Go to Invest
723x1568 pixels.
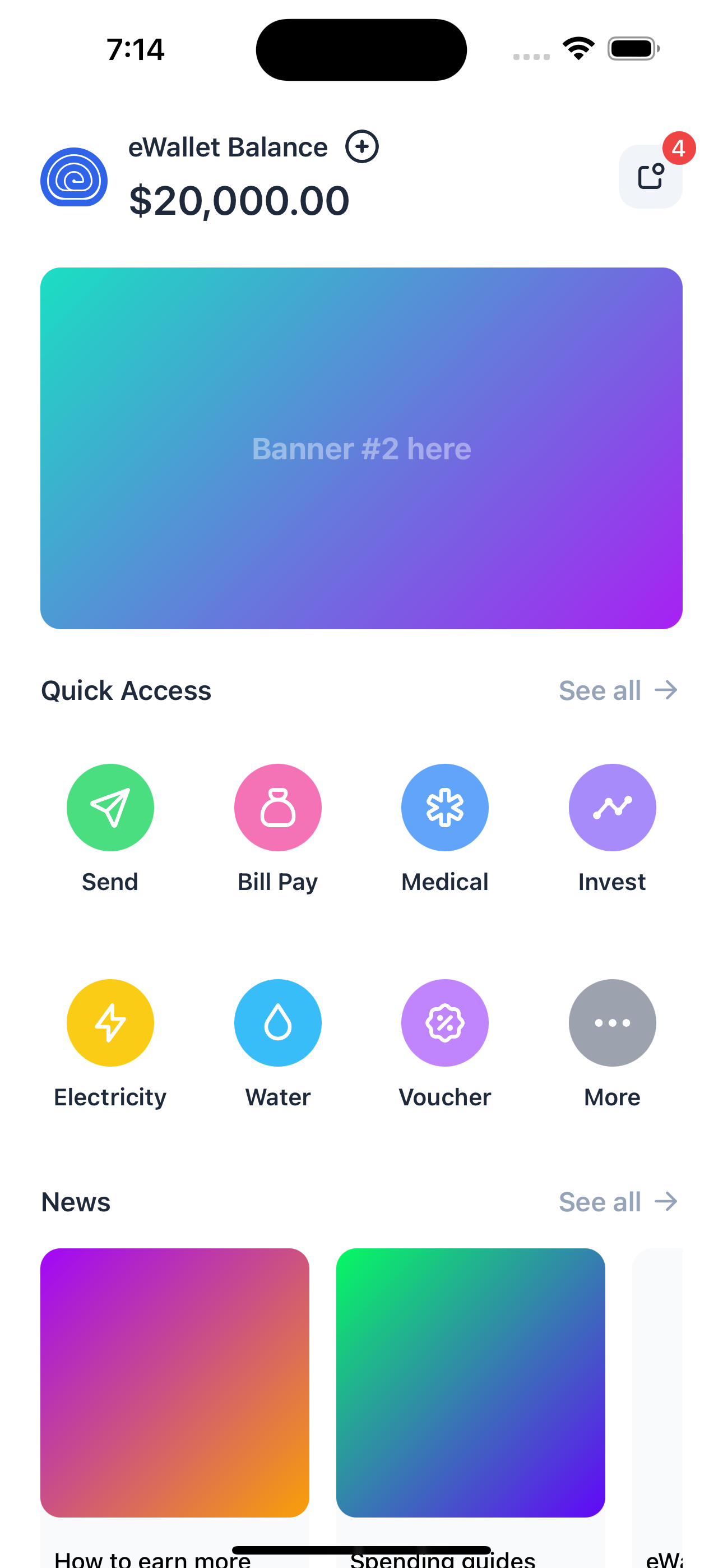coord(612,808)
